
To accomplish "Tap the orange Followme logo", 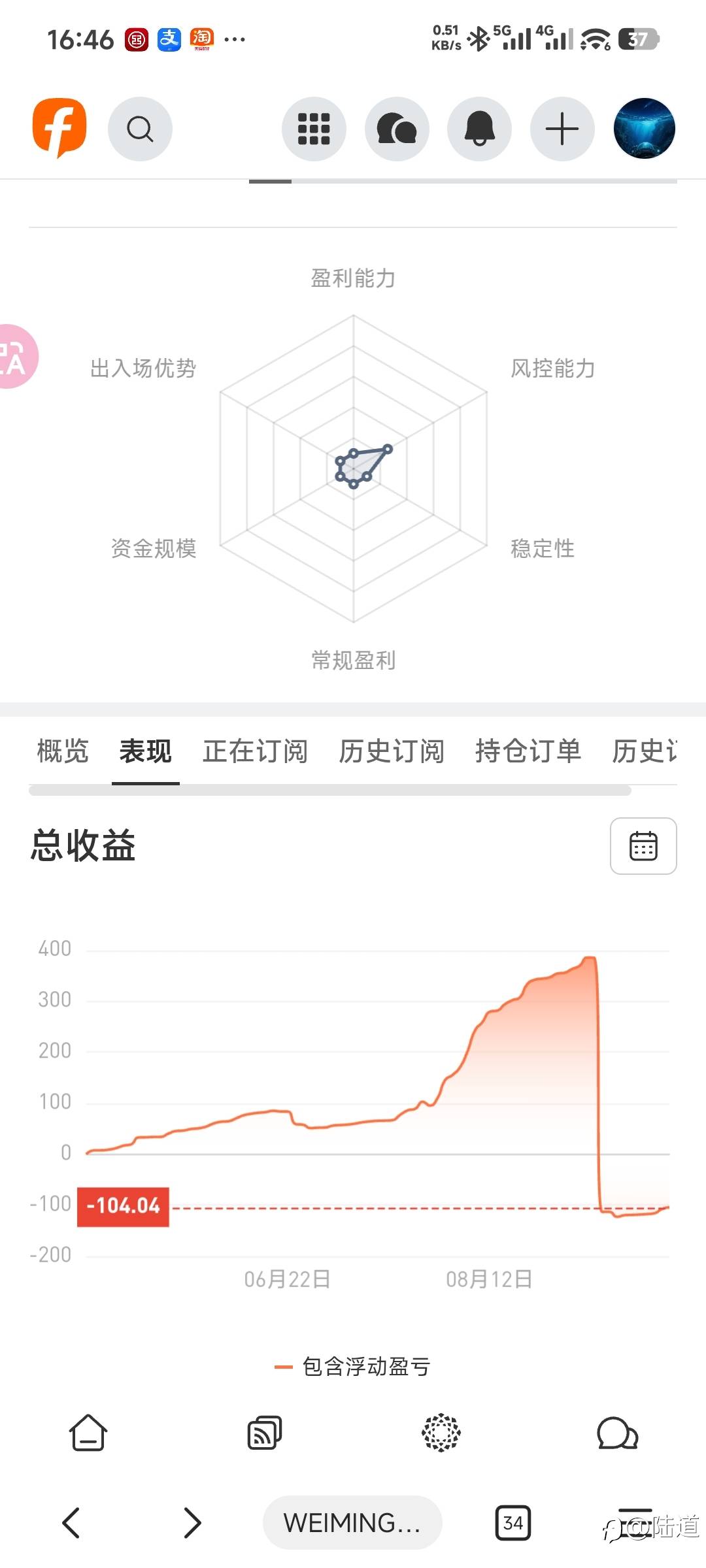I will pos(59,128).
